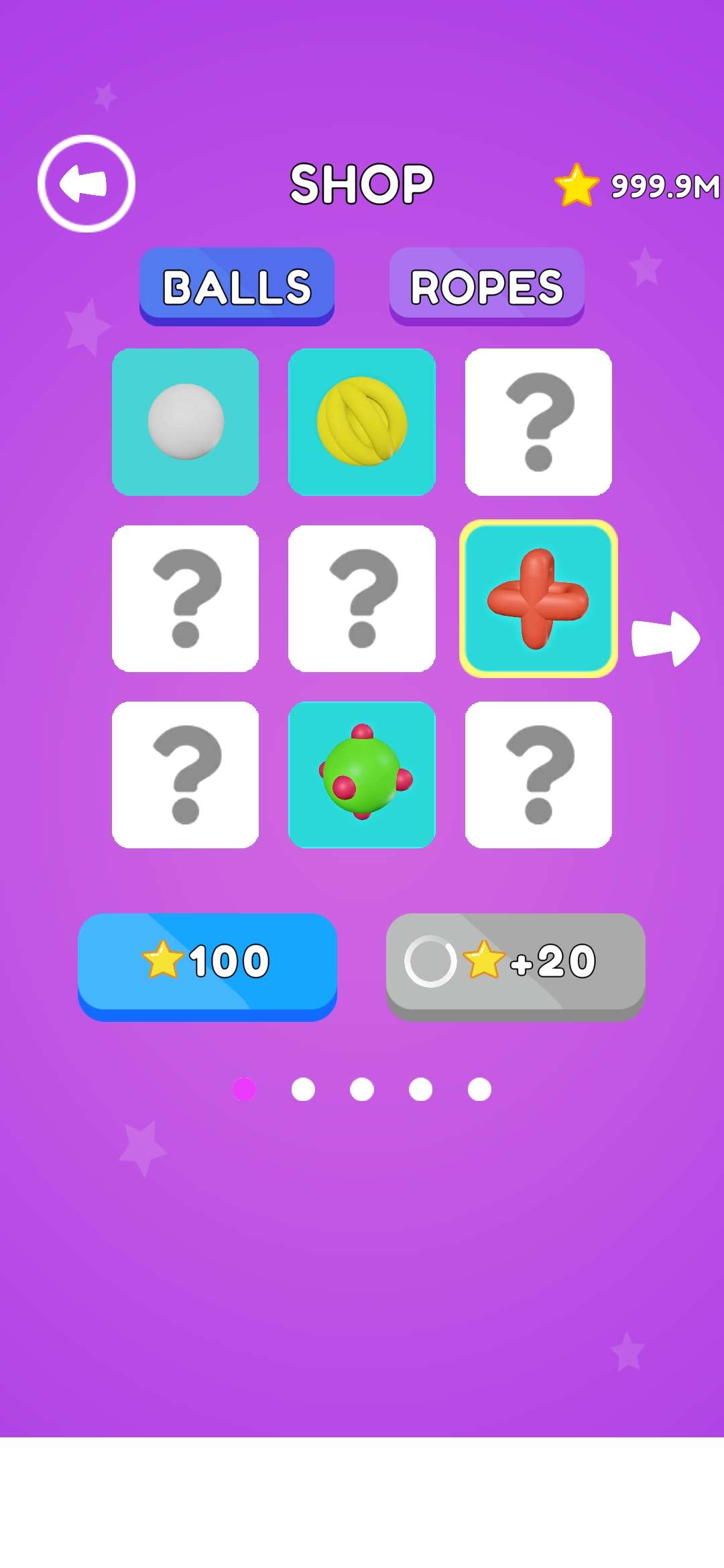The width and height of the screenshot is (724, 1568).
Task: Pick the green spiked ball skin
Action: point(362,775)
